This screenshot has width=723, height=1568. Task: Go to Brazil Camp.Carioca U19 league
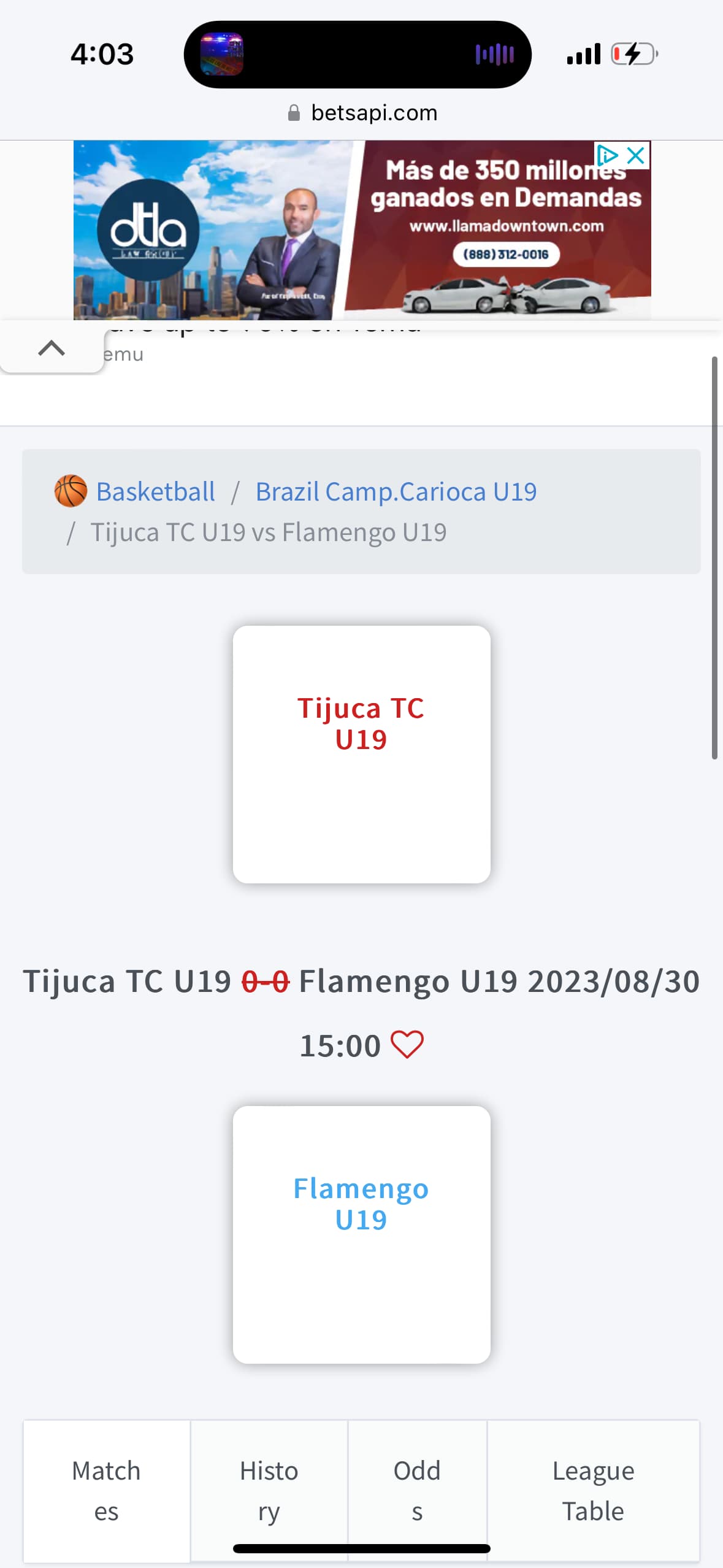396,491
